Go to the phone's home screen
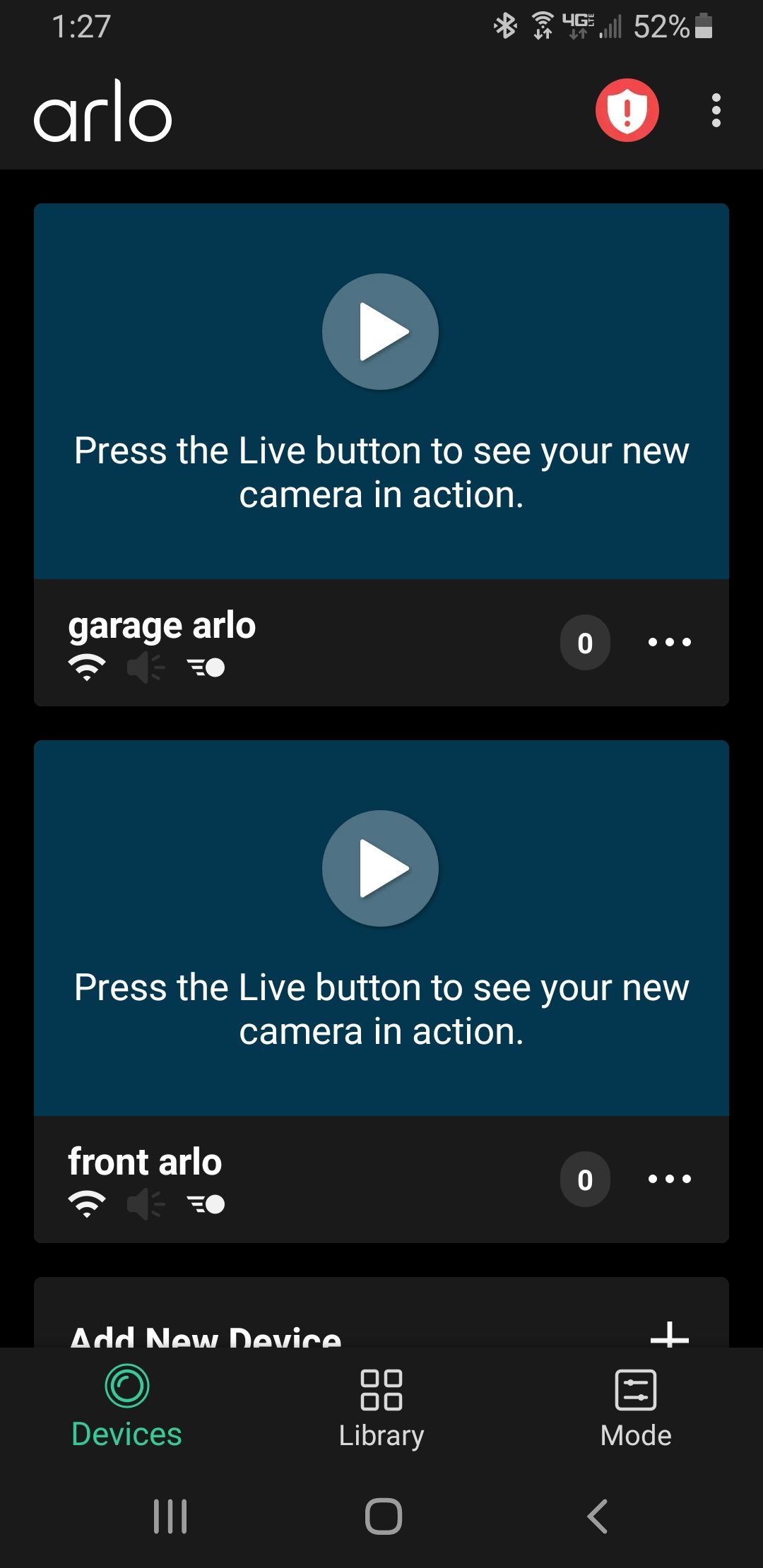The image size is (763, 1568). [383, 1516]
